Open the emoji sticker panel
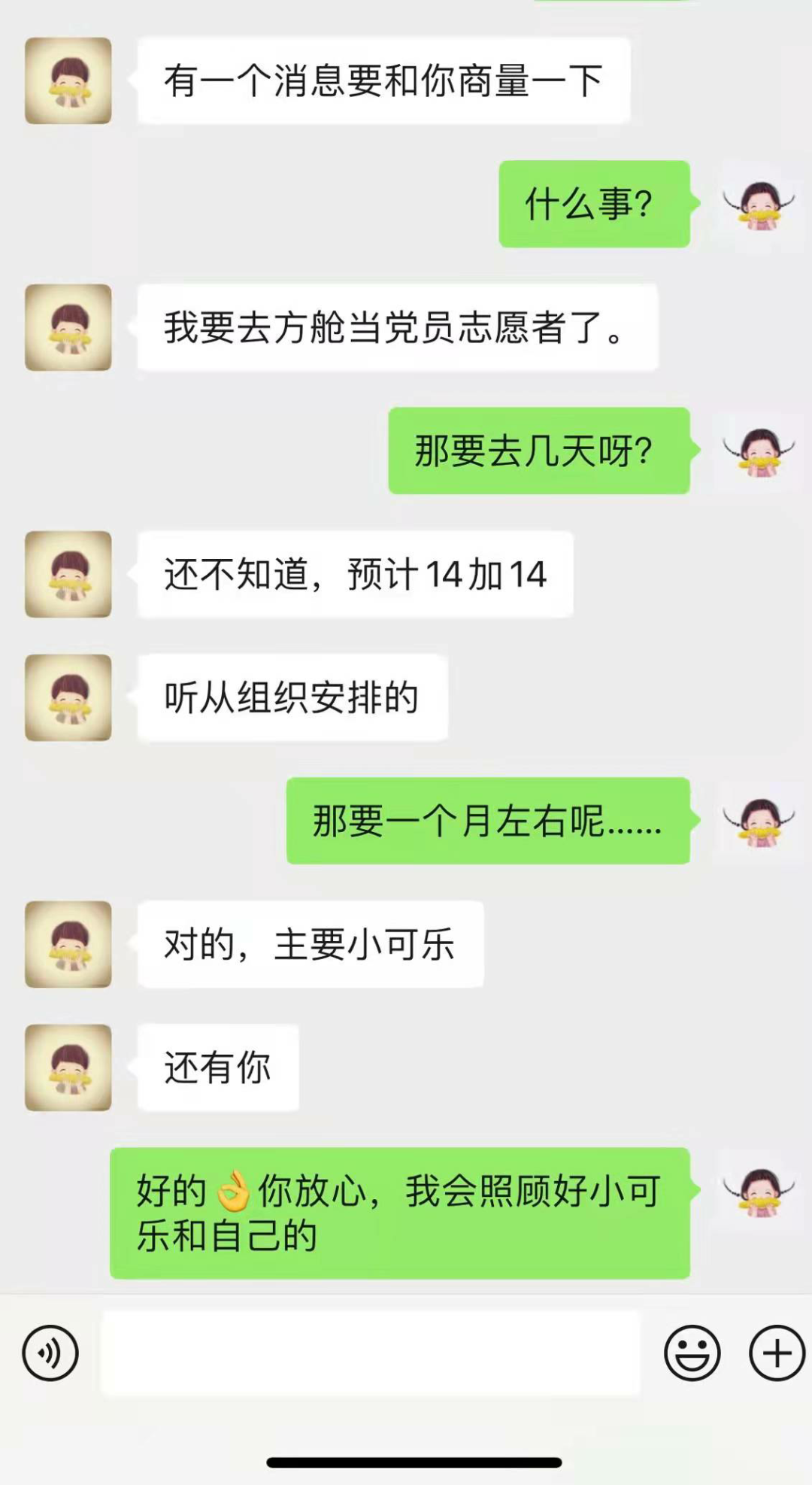The height and width of the screenshot is (1485, 812). tap(692, 1353)
